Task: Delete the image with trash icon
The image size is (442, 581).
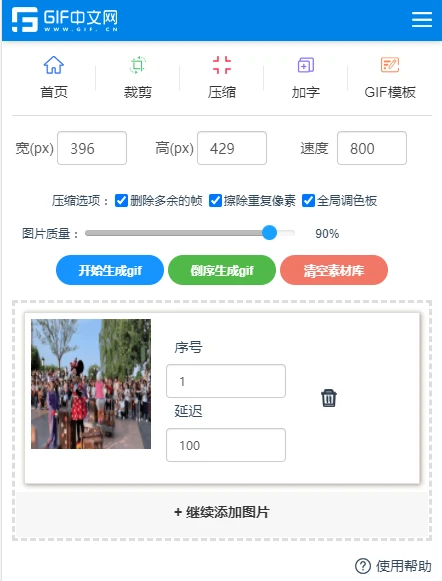Action: click(x=329, y=398)
